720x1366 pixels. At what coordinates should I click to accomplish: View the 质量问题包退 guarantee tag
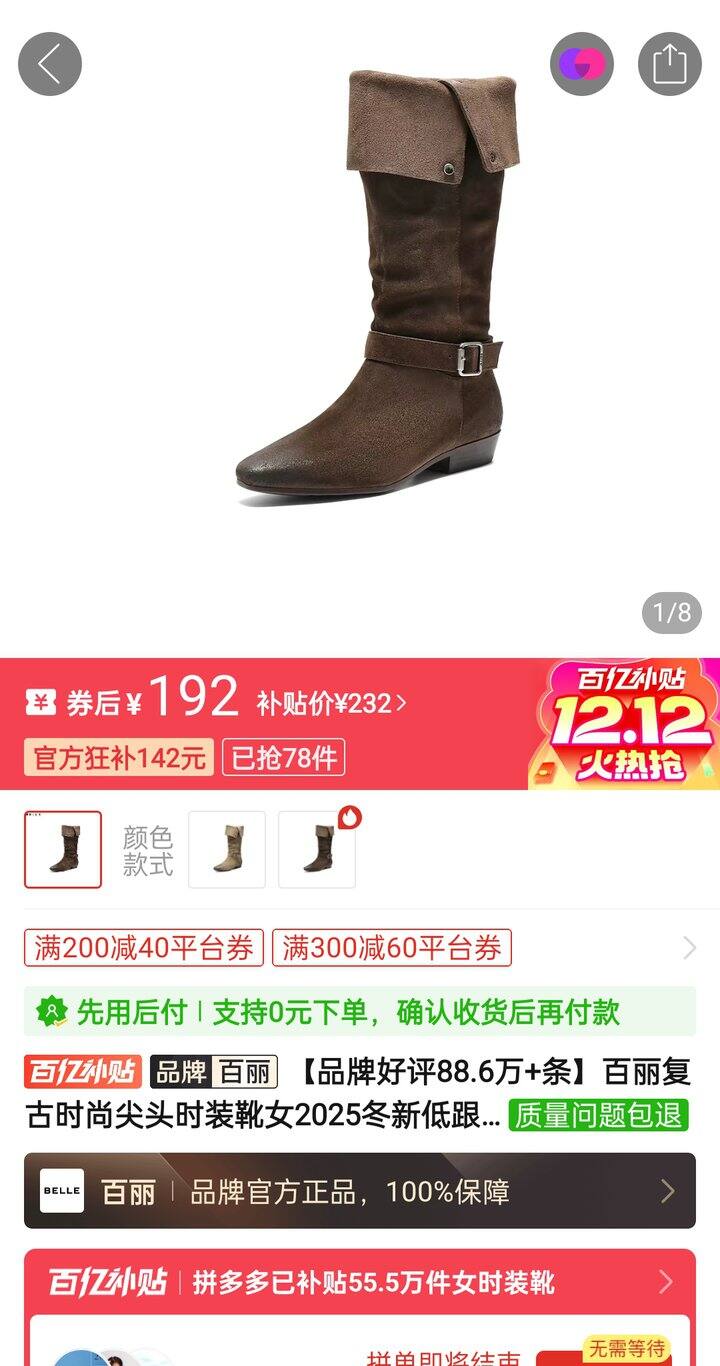[x=599, y=1114]
